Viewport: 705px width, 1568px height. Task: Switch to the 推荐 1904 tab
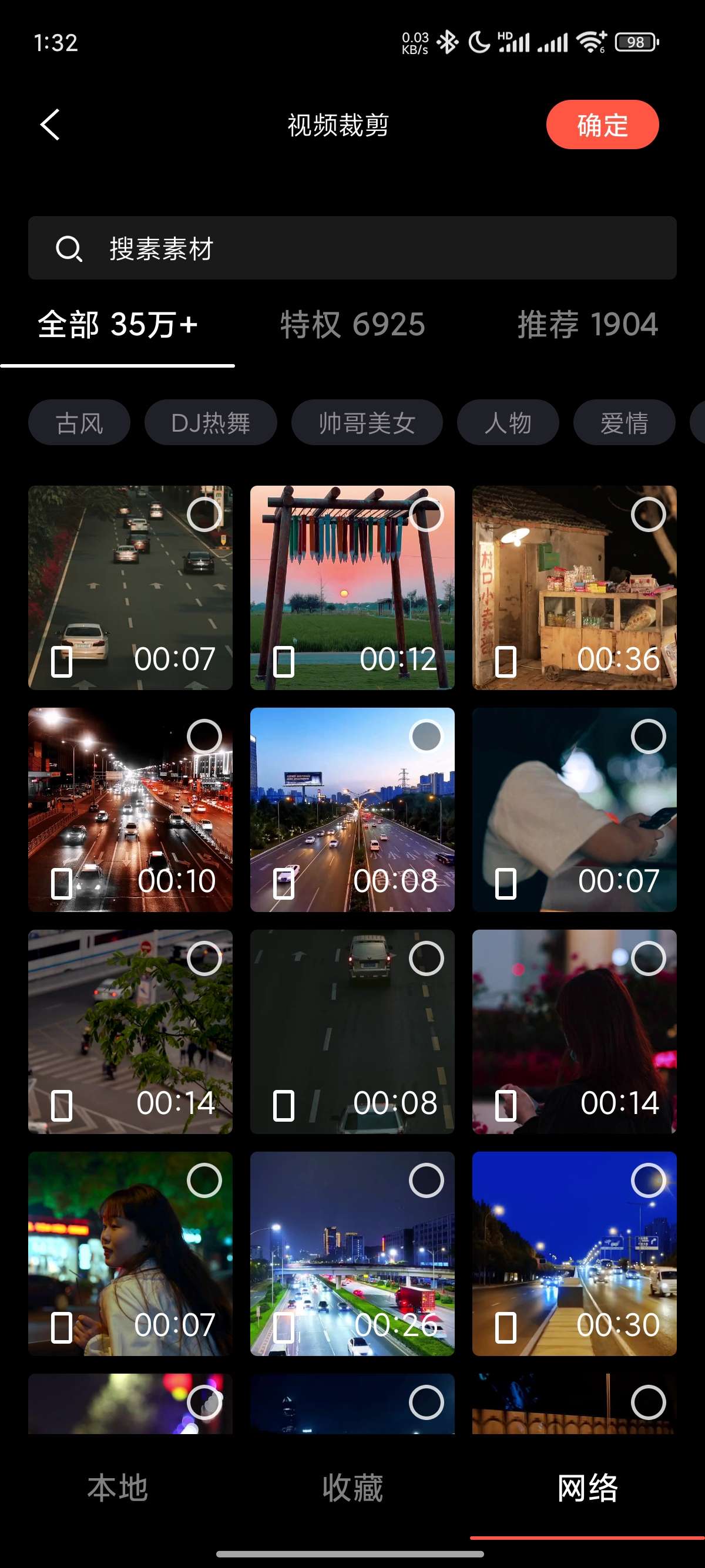click(x=587, y=324)
